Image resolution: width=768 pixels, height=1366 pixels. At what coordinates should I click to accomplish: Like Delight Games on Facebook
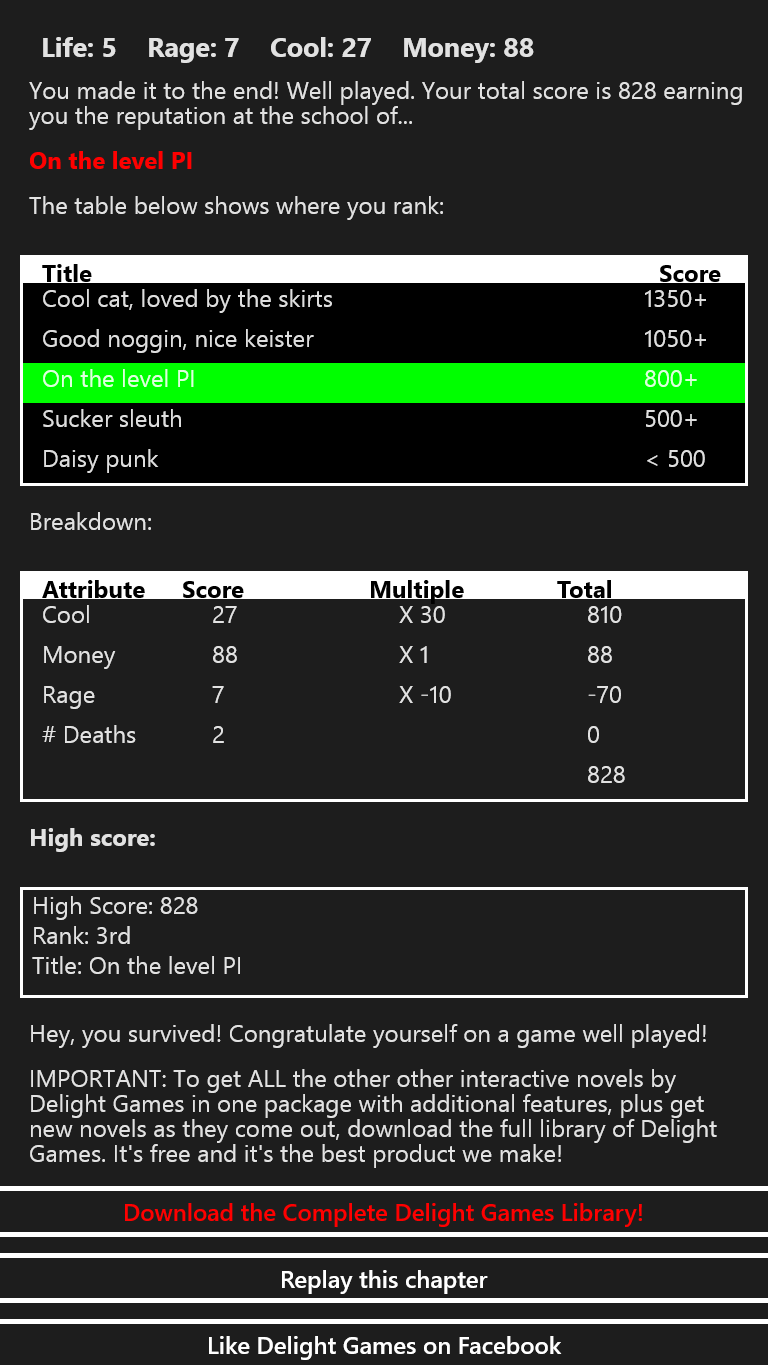(384, 1345)
